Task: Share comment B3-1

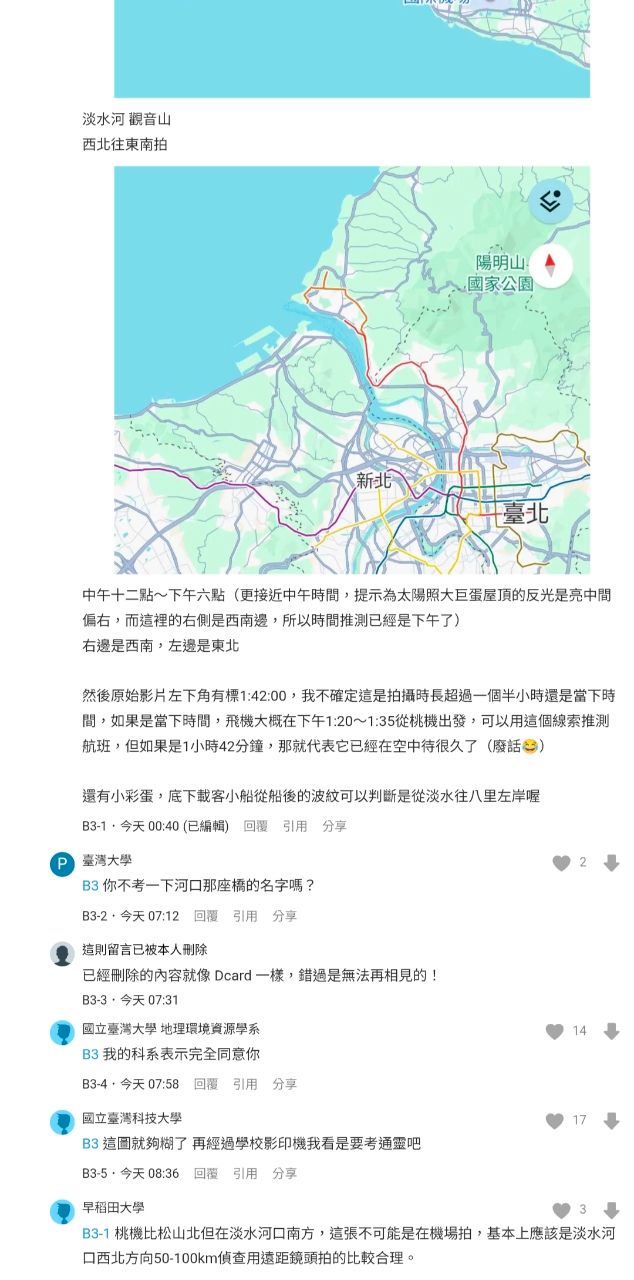Action: click(334, 826)
